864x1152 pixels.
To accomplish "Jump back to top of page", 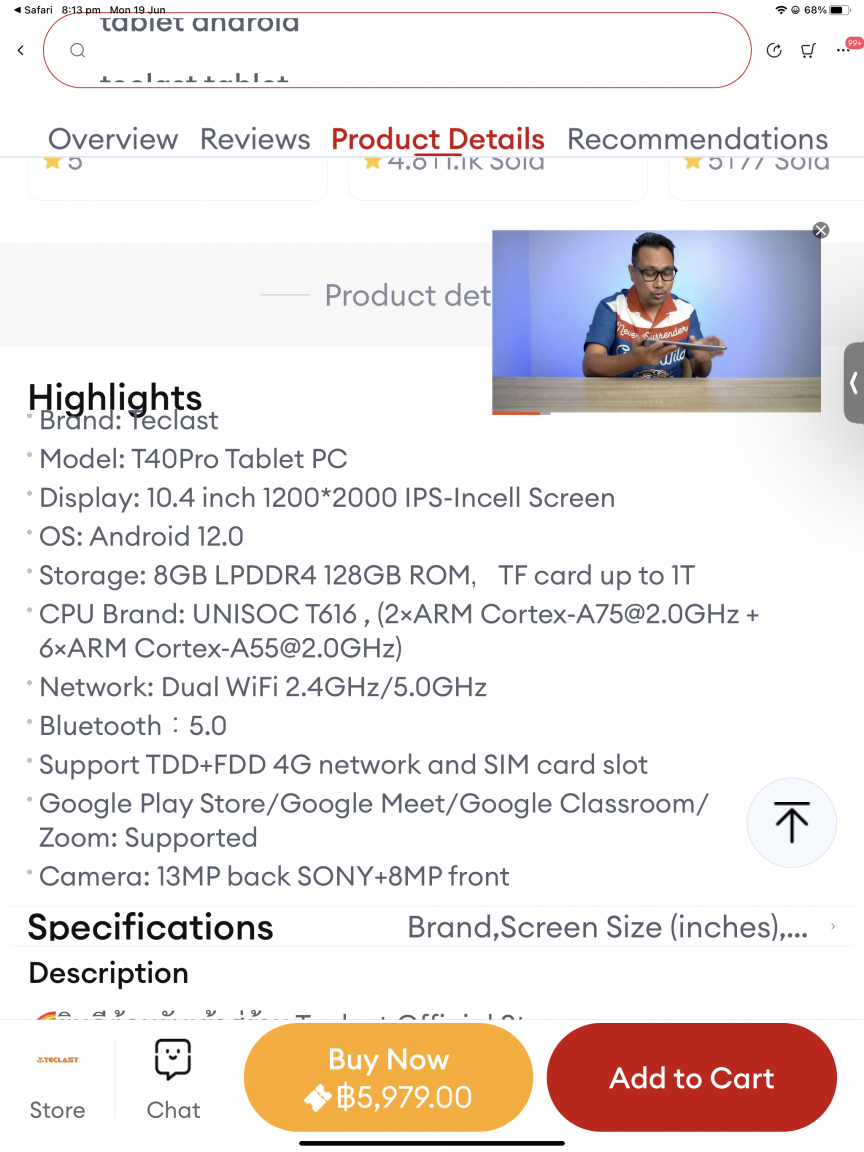I will point(791,822).
